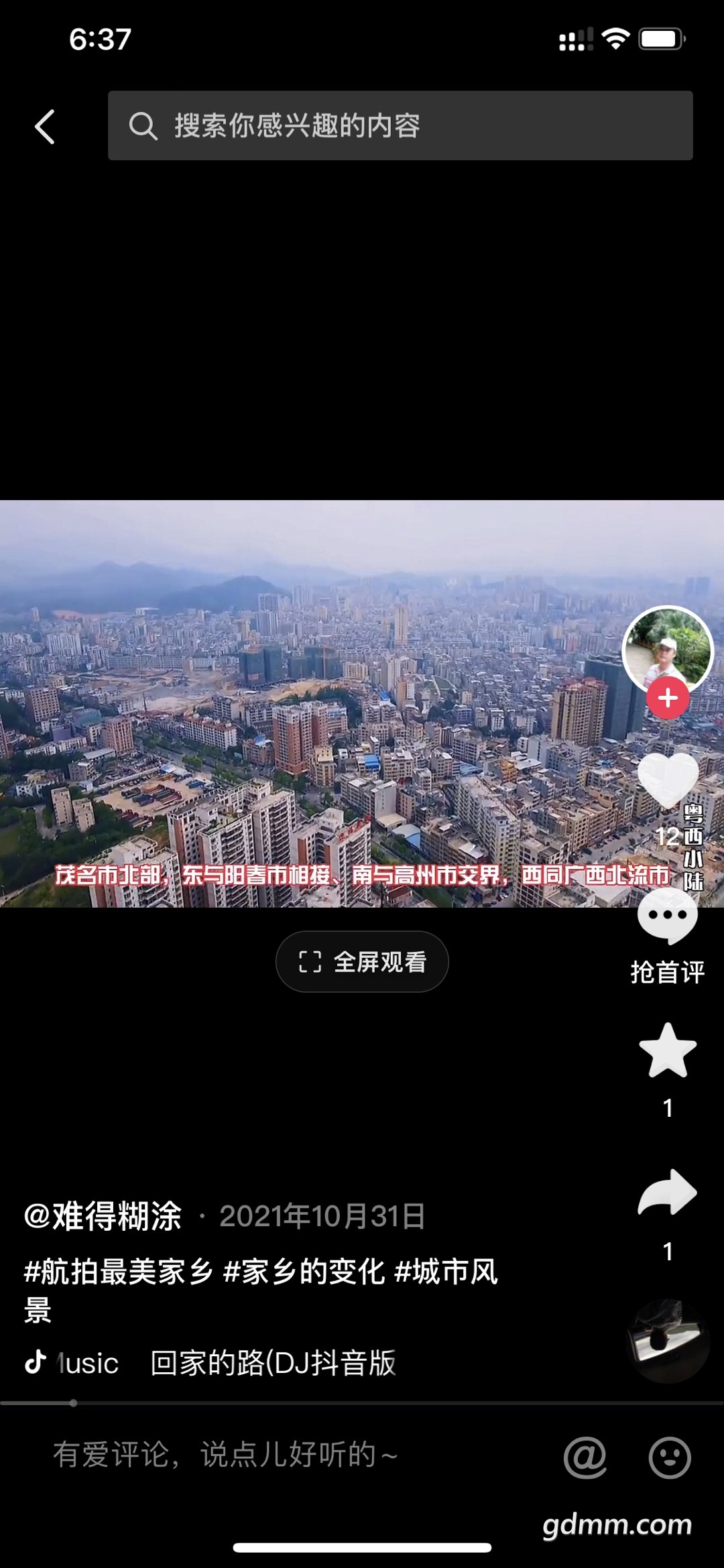Viewport: 724px width, 1568px height.
Task: Mention someone with the @ icon
Action: pyautogui.click(x=585, y=1457)
